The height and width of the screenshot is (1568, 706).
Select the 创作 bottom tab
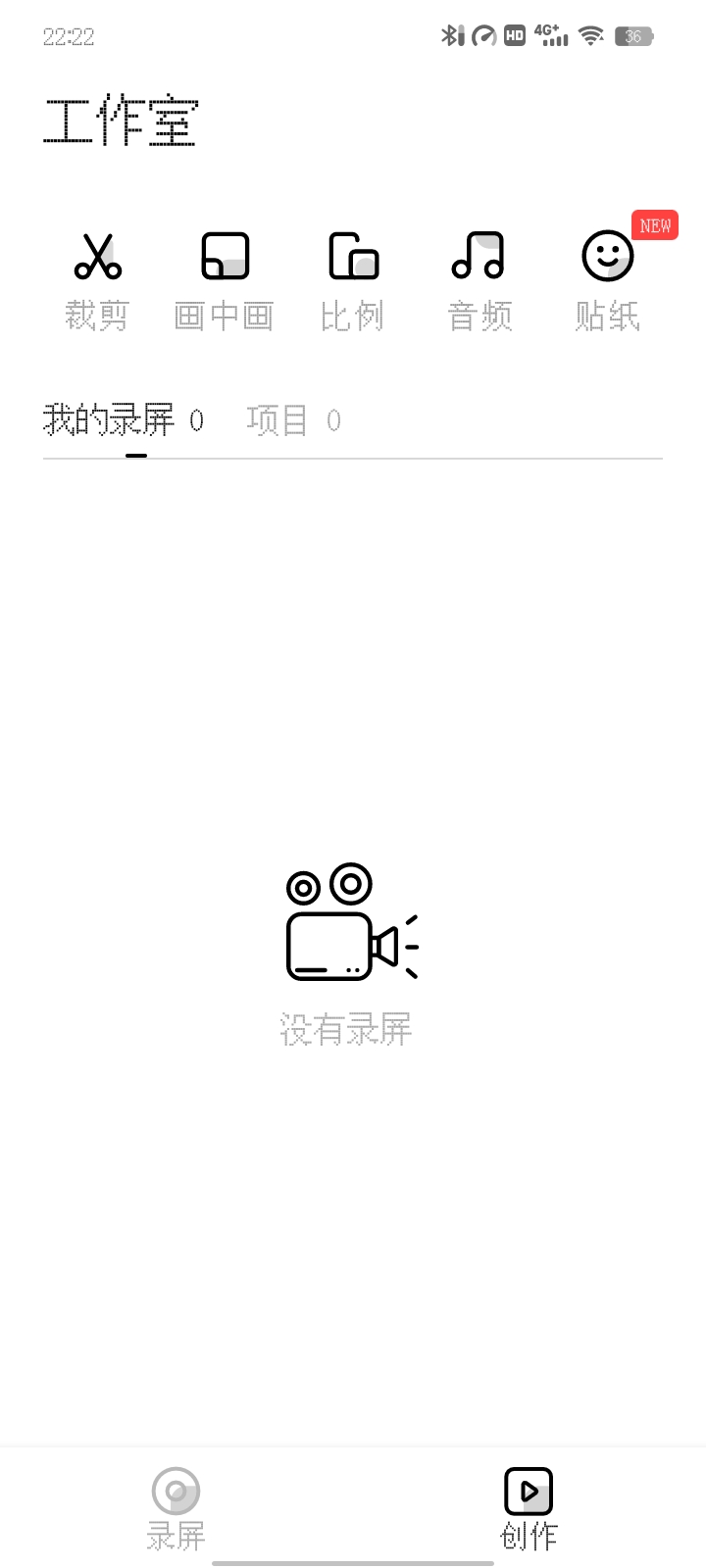(x=529, y=1509)
